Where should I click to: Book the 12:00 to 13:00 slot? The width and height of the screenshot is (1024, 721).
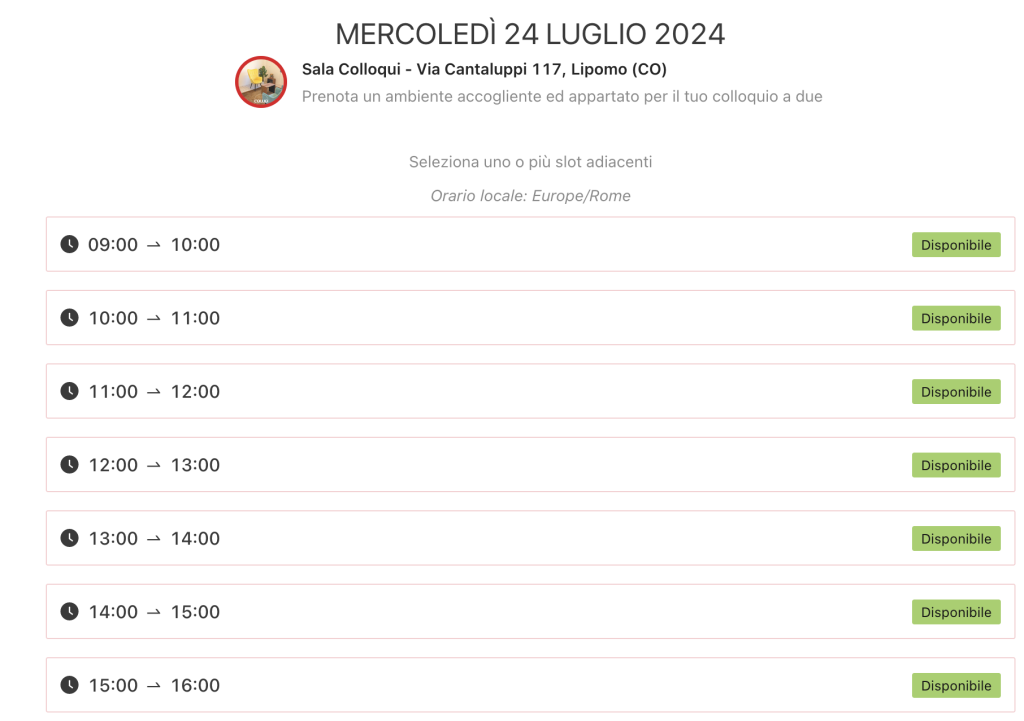click(x=530, y=465)
